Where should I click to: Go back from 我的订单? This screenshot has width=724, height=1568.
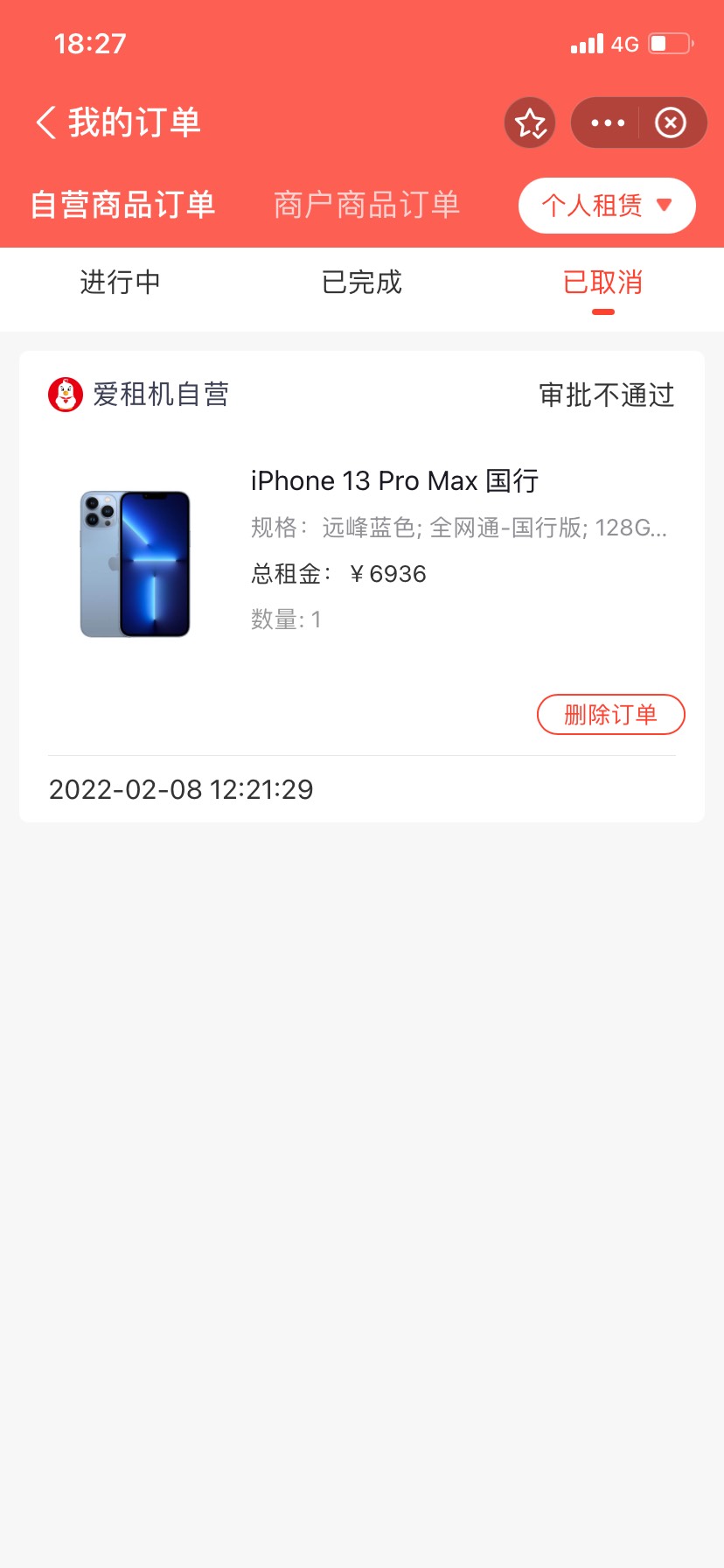46,122
